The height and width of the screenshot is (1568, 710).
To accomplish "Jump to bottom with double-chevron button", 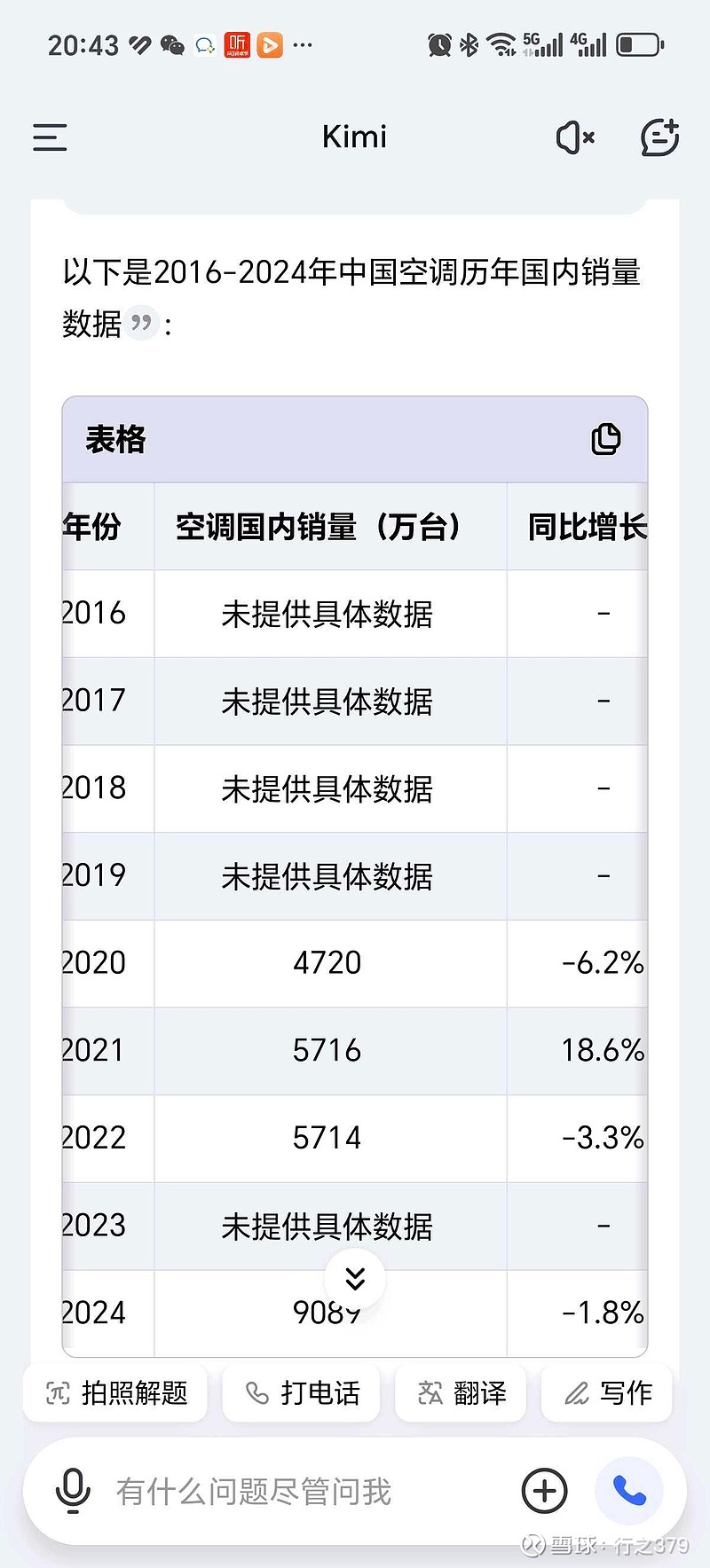I will [x=355, y=1279].
